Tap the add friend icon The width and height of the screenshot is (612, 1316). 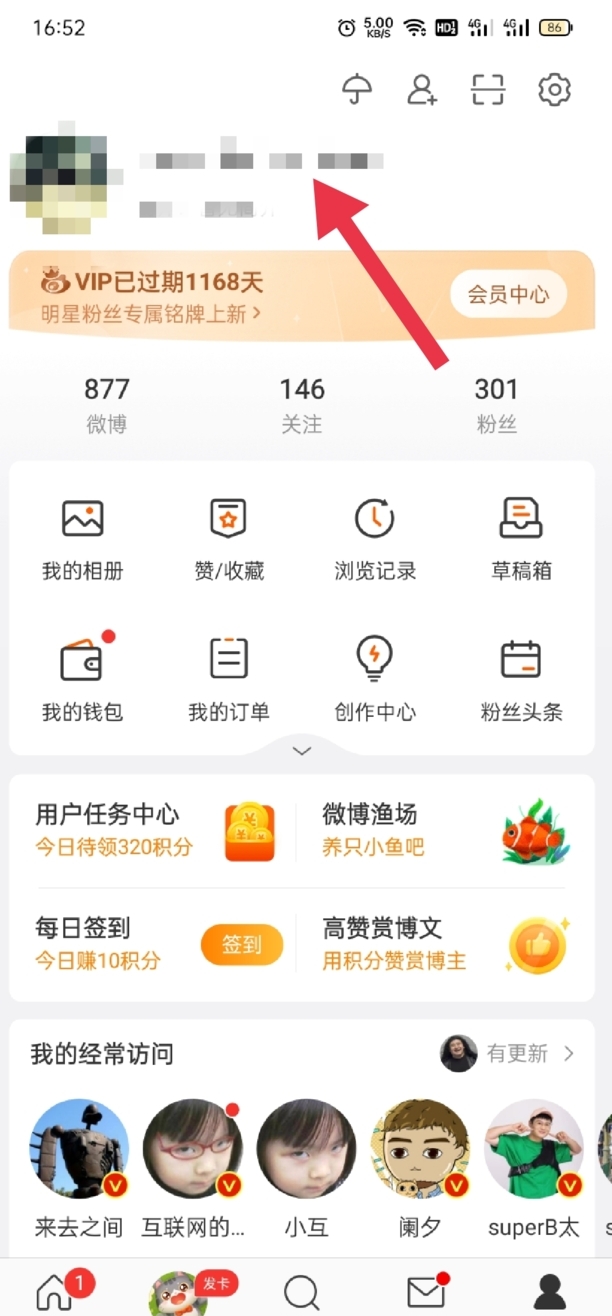point(422,90)
